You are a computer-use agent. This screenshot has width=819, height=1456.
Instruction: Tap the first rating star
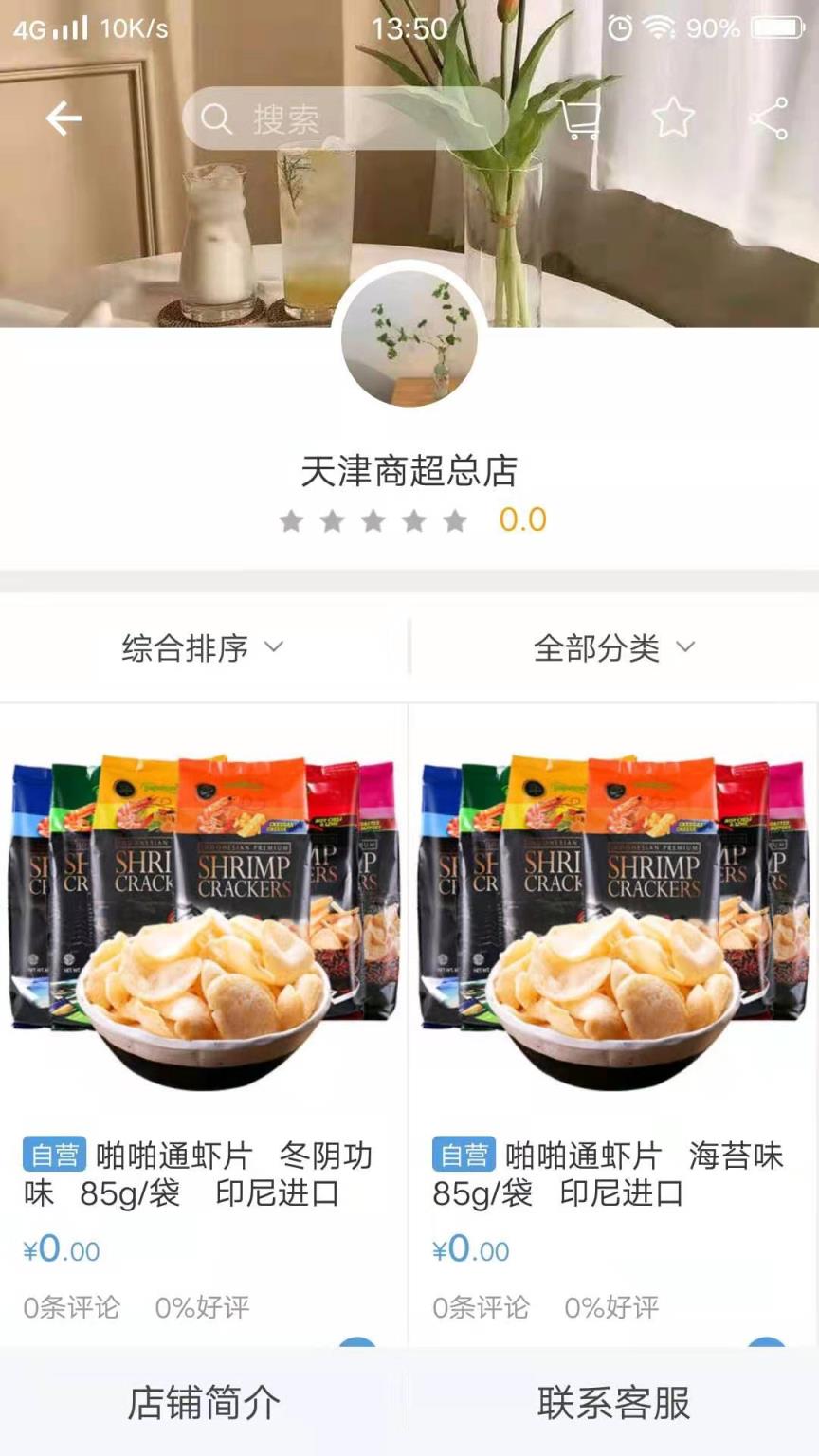(291, 520)
